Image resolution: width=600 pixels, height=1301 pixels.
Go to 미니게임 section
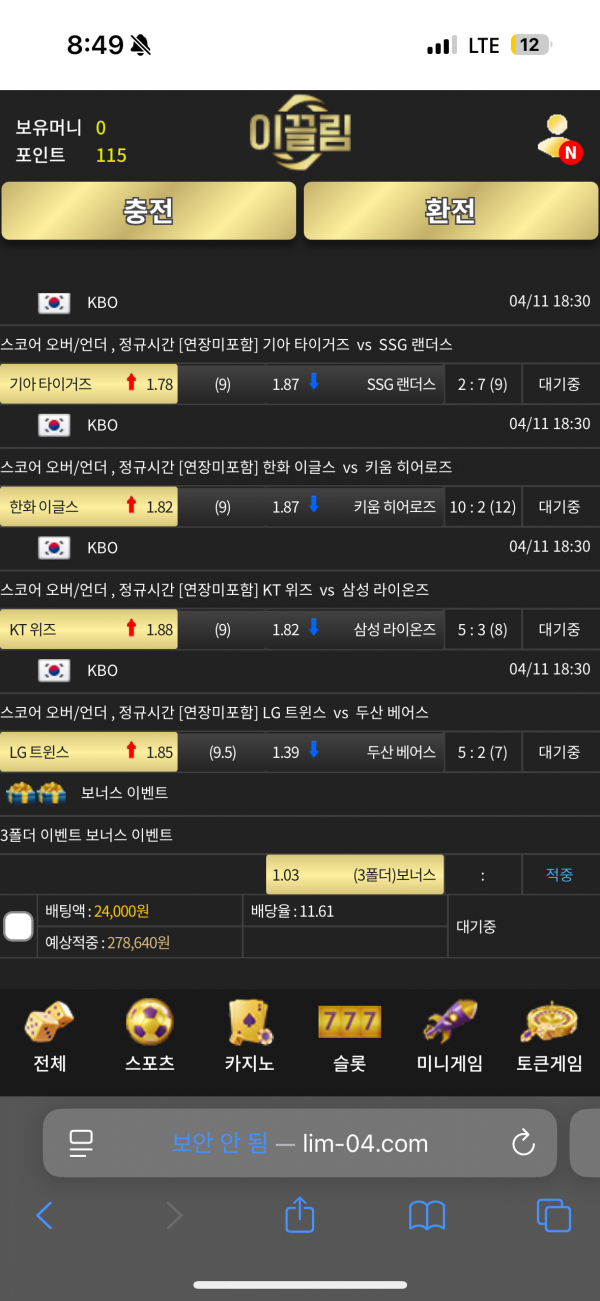(449, 1037)
